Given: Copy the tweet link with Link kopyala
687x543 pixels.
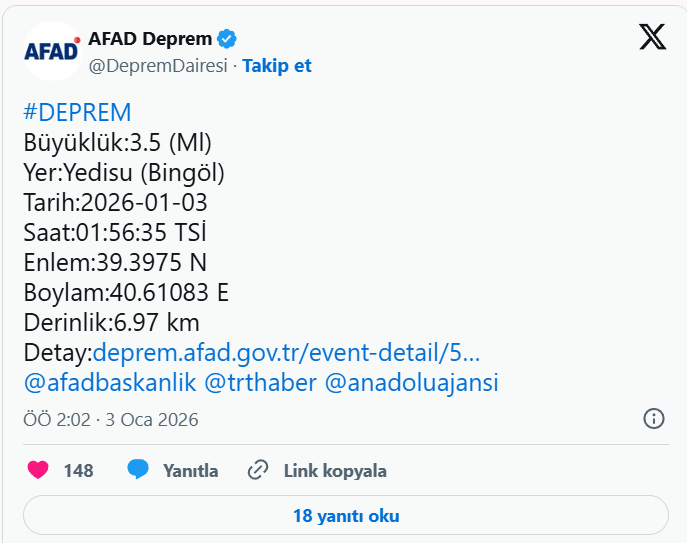Looking at the screenshot, I should coord(317,470).
